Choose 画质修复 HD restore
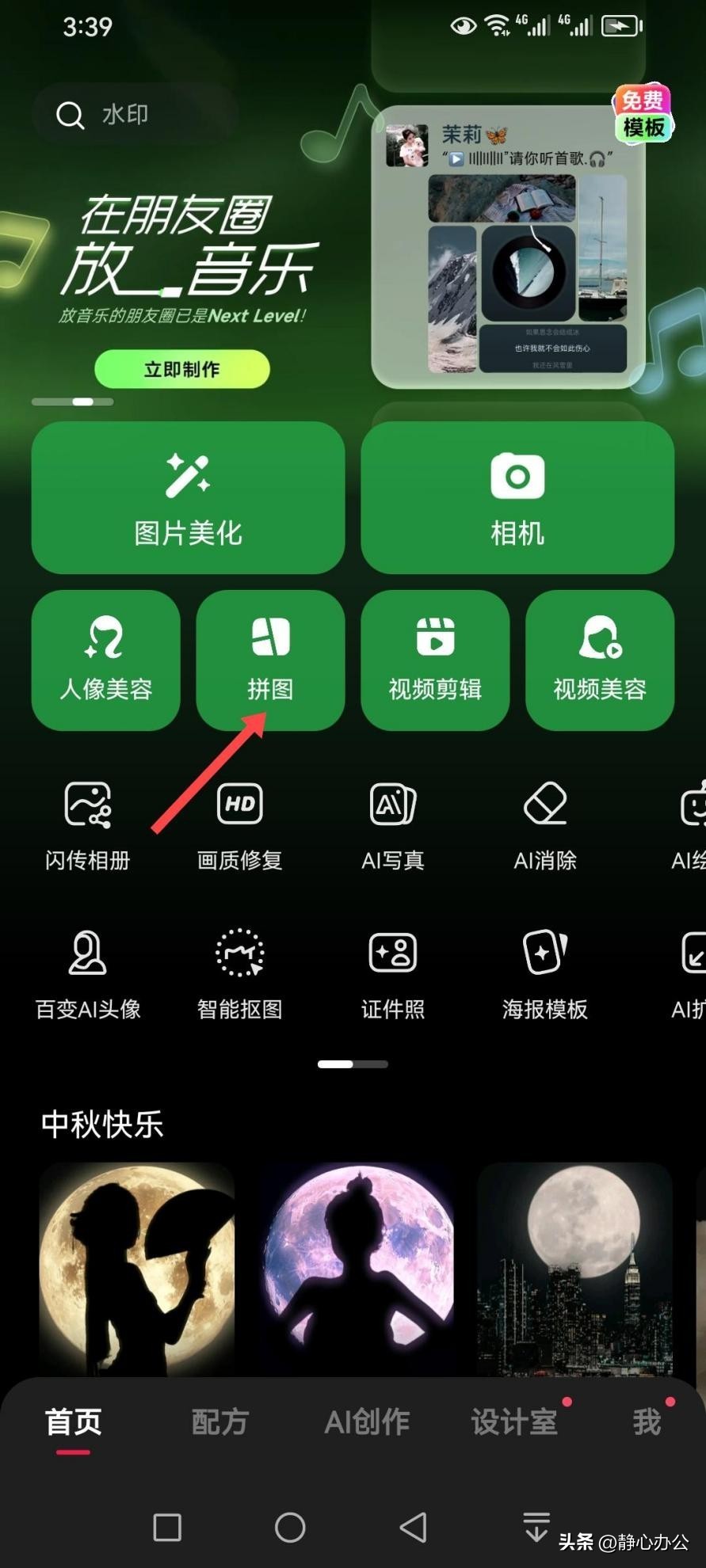 click(x=239, y=825)
